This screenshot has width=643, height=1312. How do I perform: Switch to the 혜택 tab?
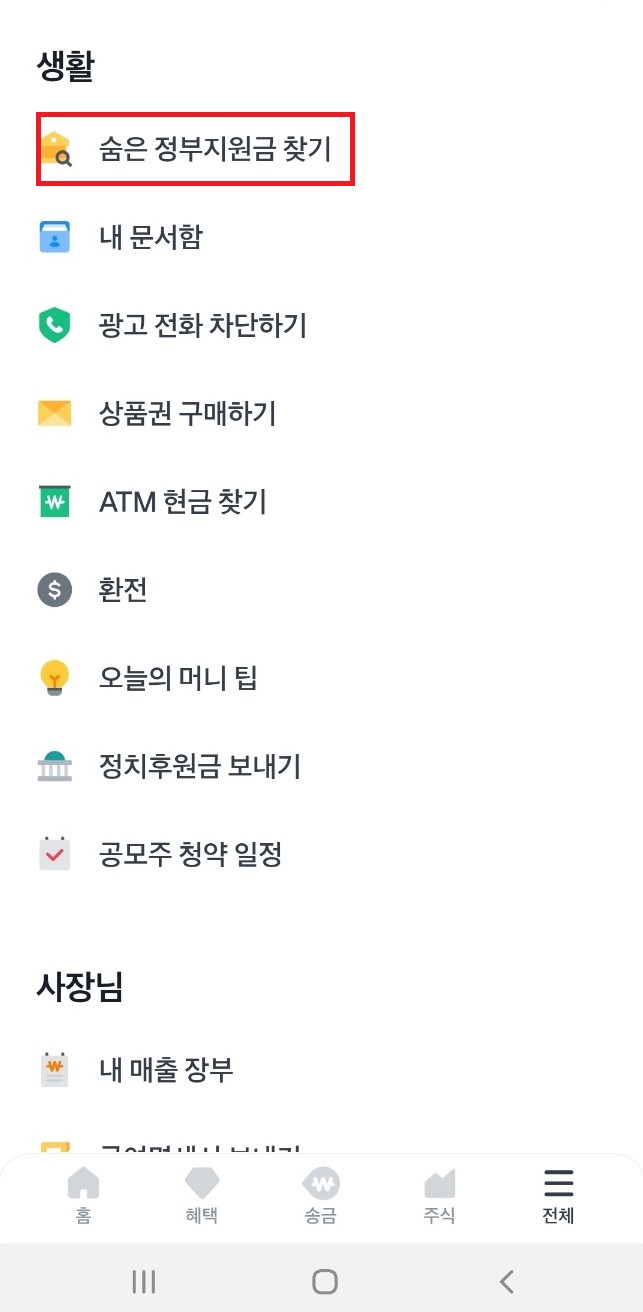coord(202,1196)
